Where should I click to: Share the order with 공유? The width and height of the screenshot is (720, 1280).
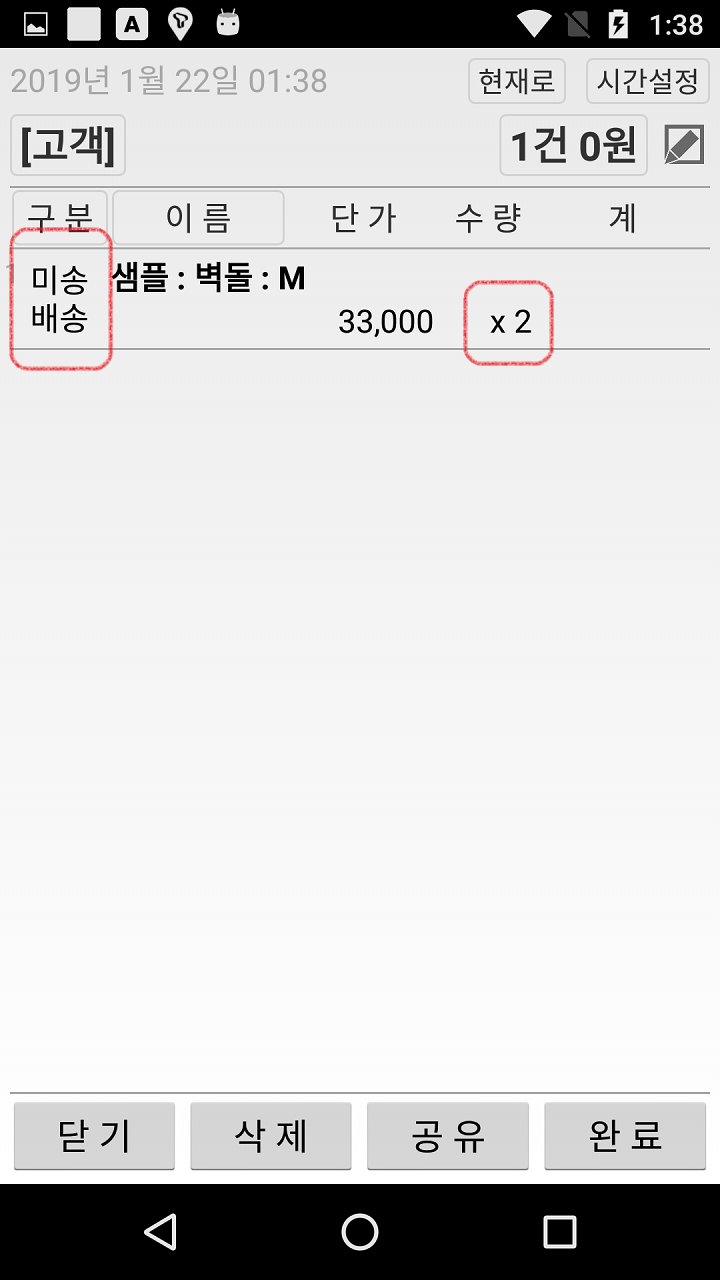(448, 1136)
